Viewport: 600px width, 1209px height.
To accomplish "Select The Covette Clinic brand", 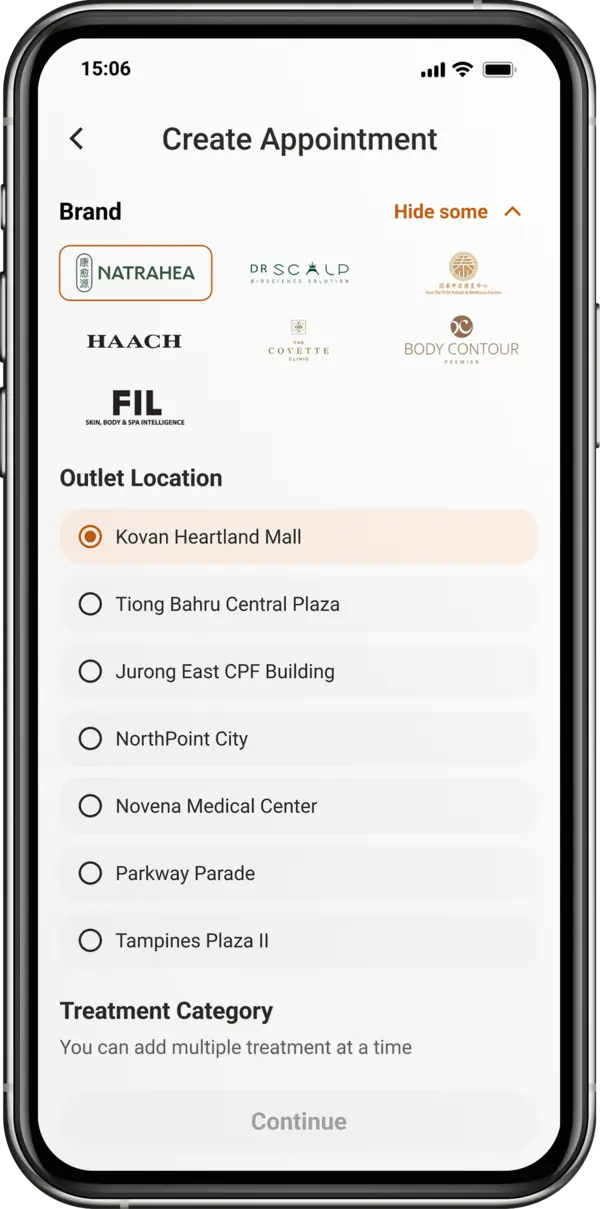I will pos(298,341).
